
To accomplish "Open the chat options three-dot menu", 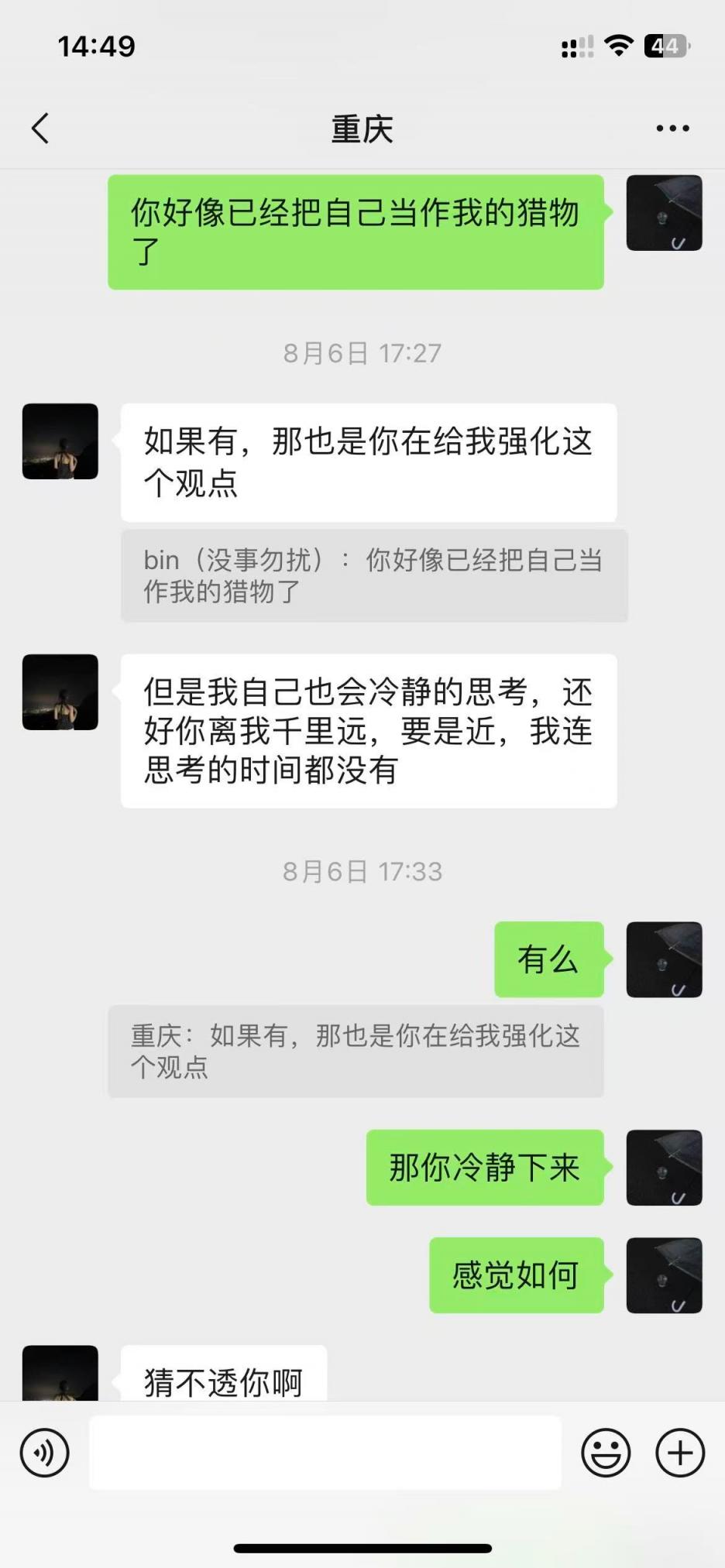I will [672, 129].
